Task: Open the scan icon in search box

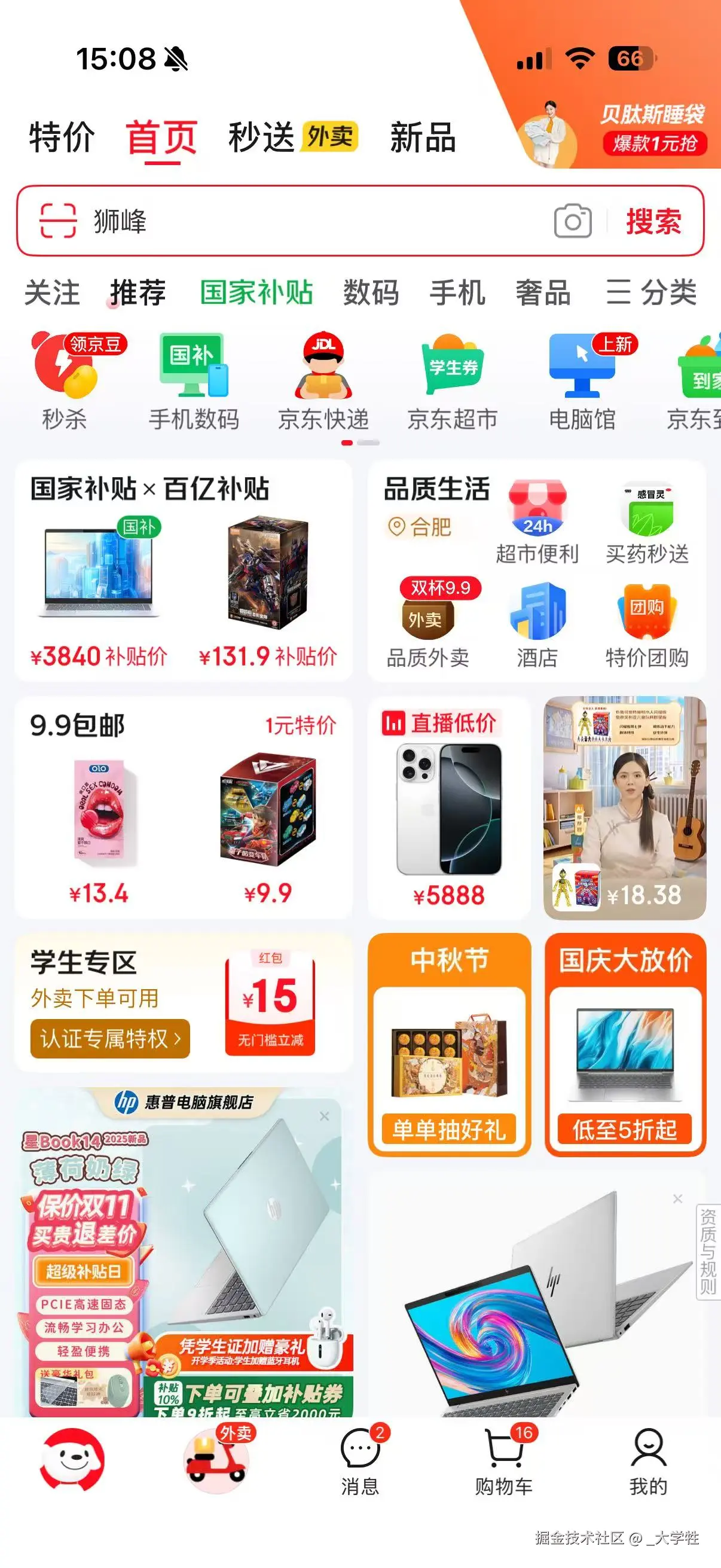Action: tap(58, 220)
